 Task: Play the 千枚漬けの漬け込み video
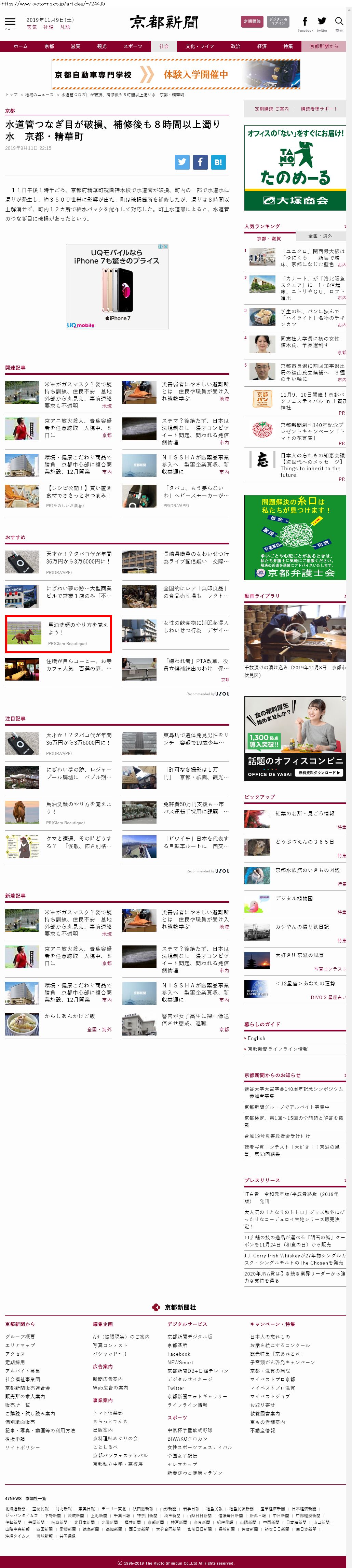click(295, 634)
